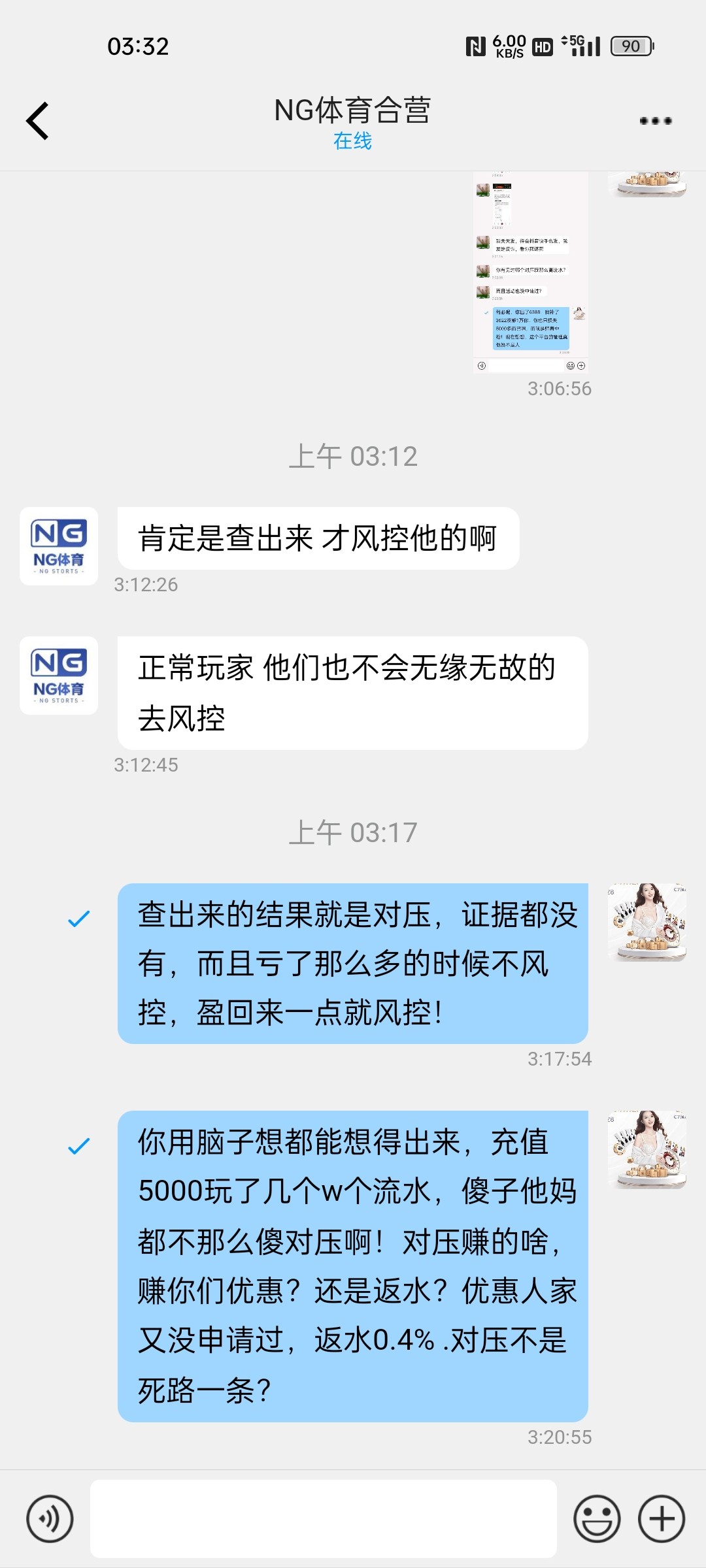This screenshot has width=706, height=1568.
Task: Select the message 肯定是查出来 才风控他的啊
Action: click(x=316, y=536)
